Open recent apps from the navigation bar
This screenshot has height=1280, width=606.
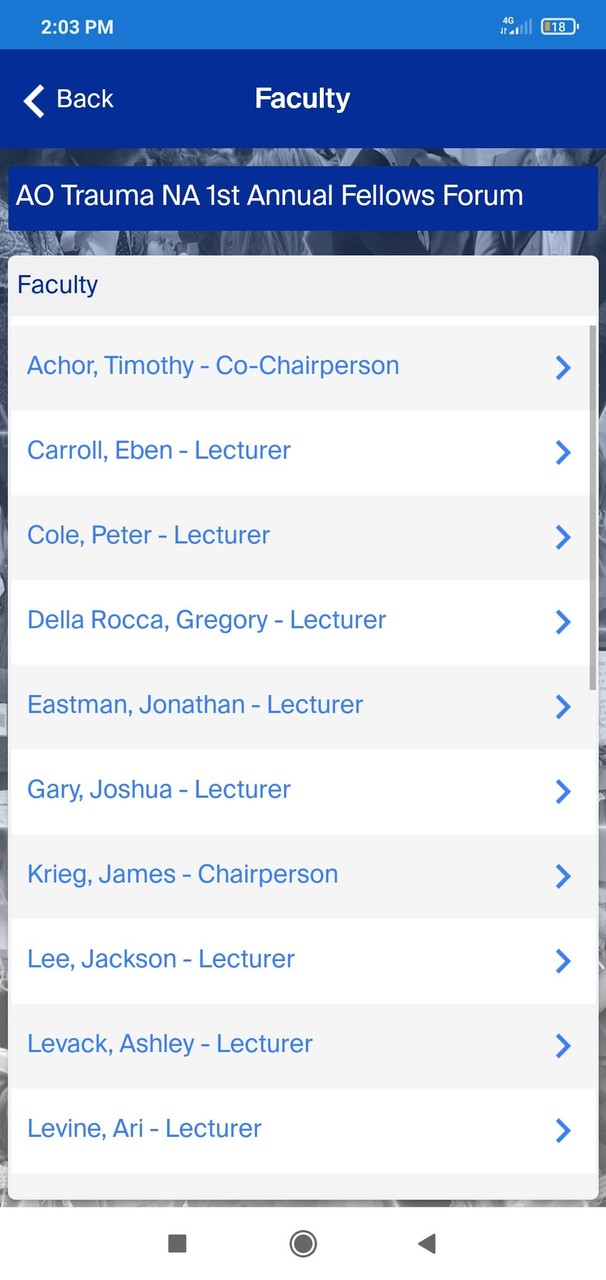[x=178, y=1243]
